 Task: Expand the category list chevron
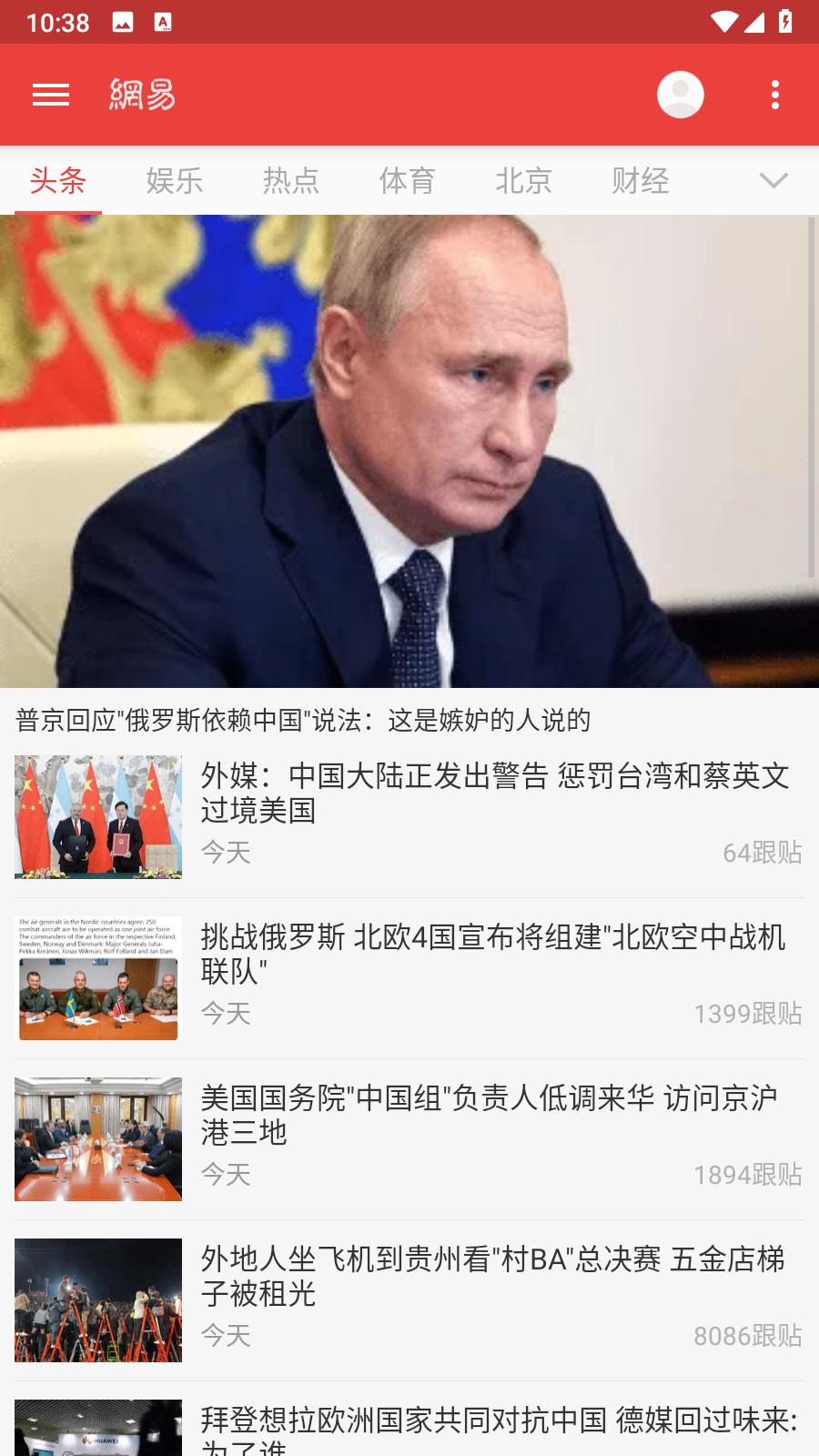[773, 180]
